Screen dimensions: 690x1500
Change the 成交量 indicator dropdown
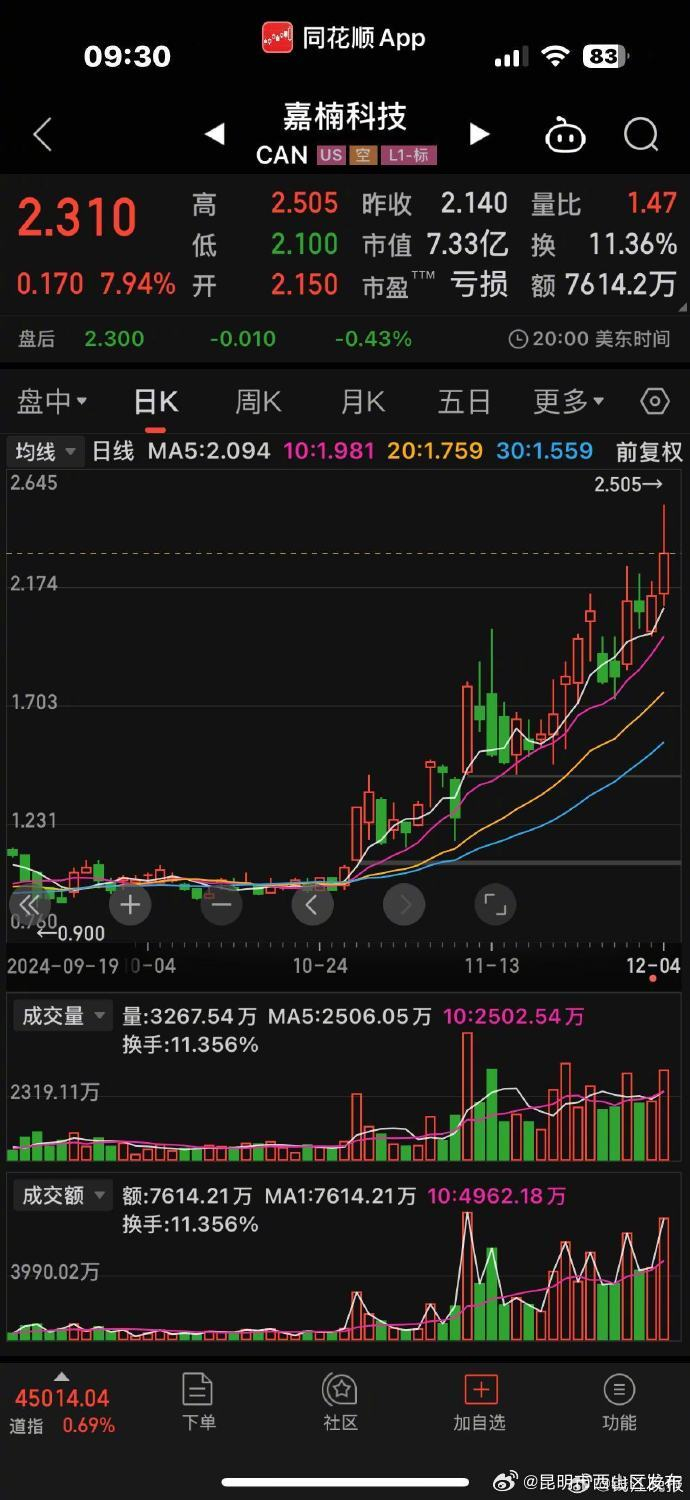(x=62, y=1017)
